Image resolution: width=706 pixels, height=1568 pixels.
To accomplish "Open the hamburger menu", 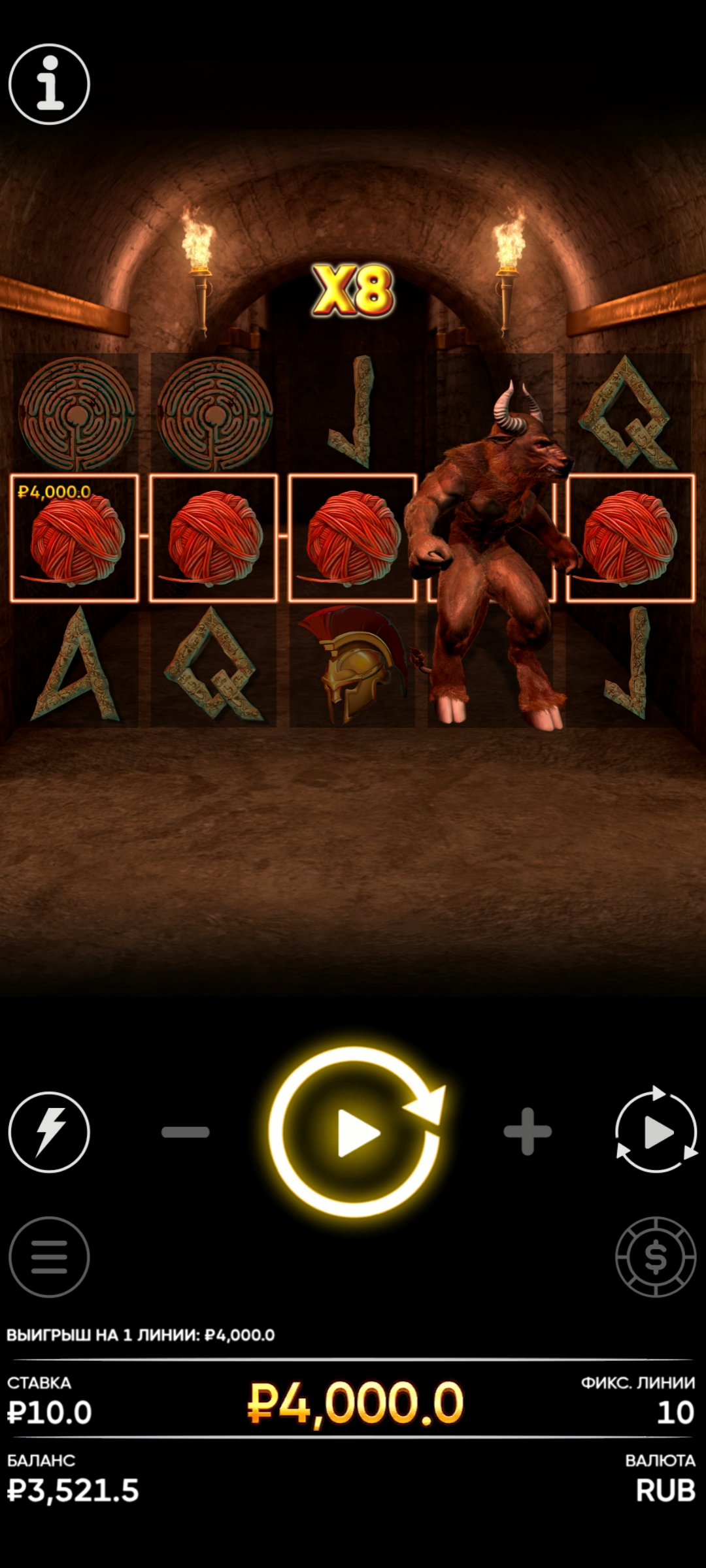I will tap(49, 1256).
